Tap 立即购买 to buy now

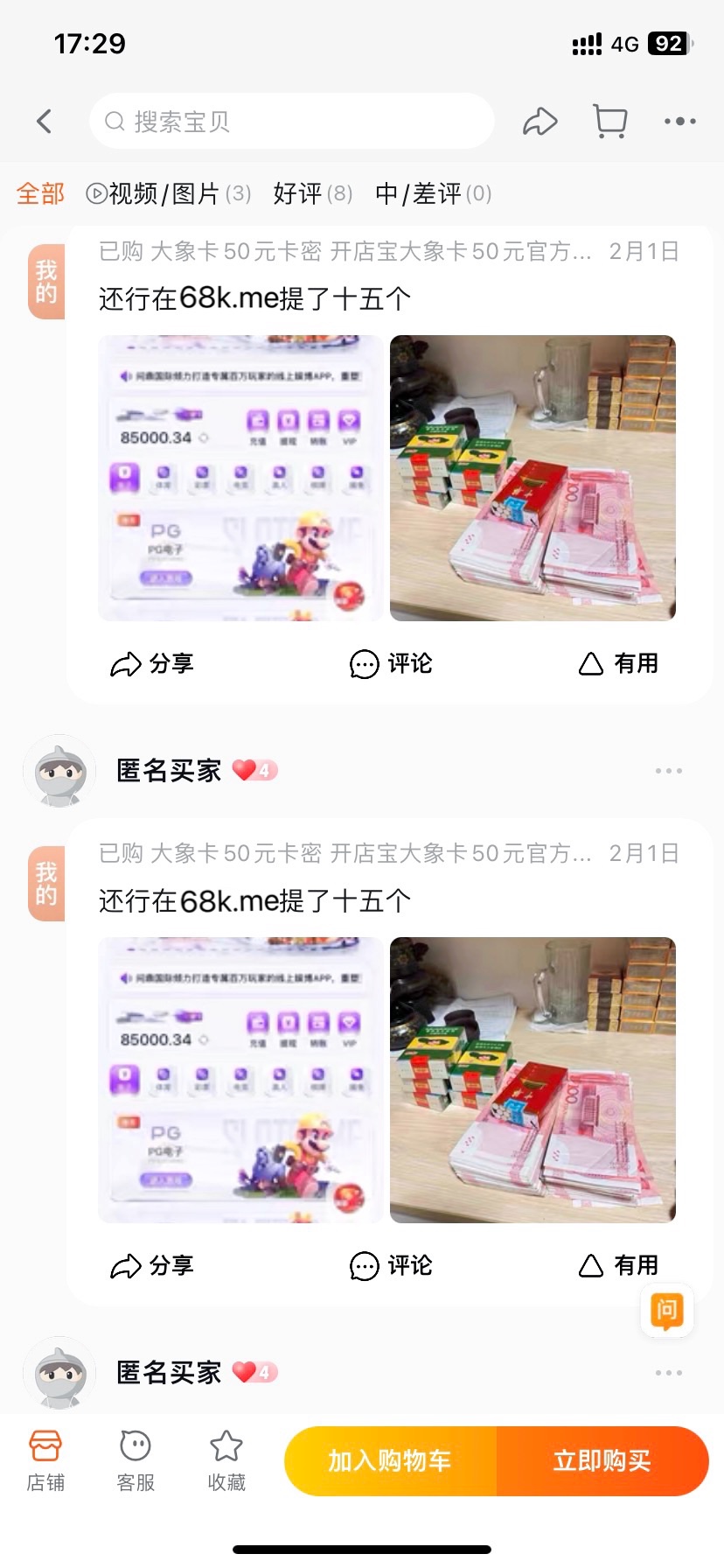pos(602,1460)
